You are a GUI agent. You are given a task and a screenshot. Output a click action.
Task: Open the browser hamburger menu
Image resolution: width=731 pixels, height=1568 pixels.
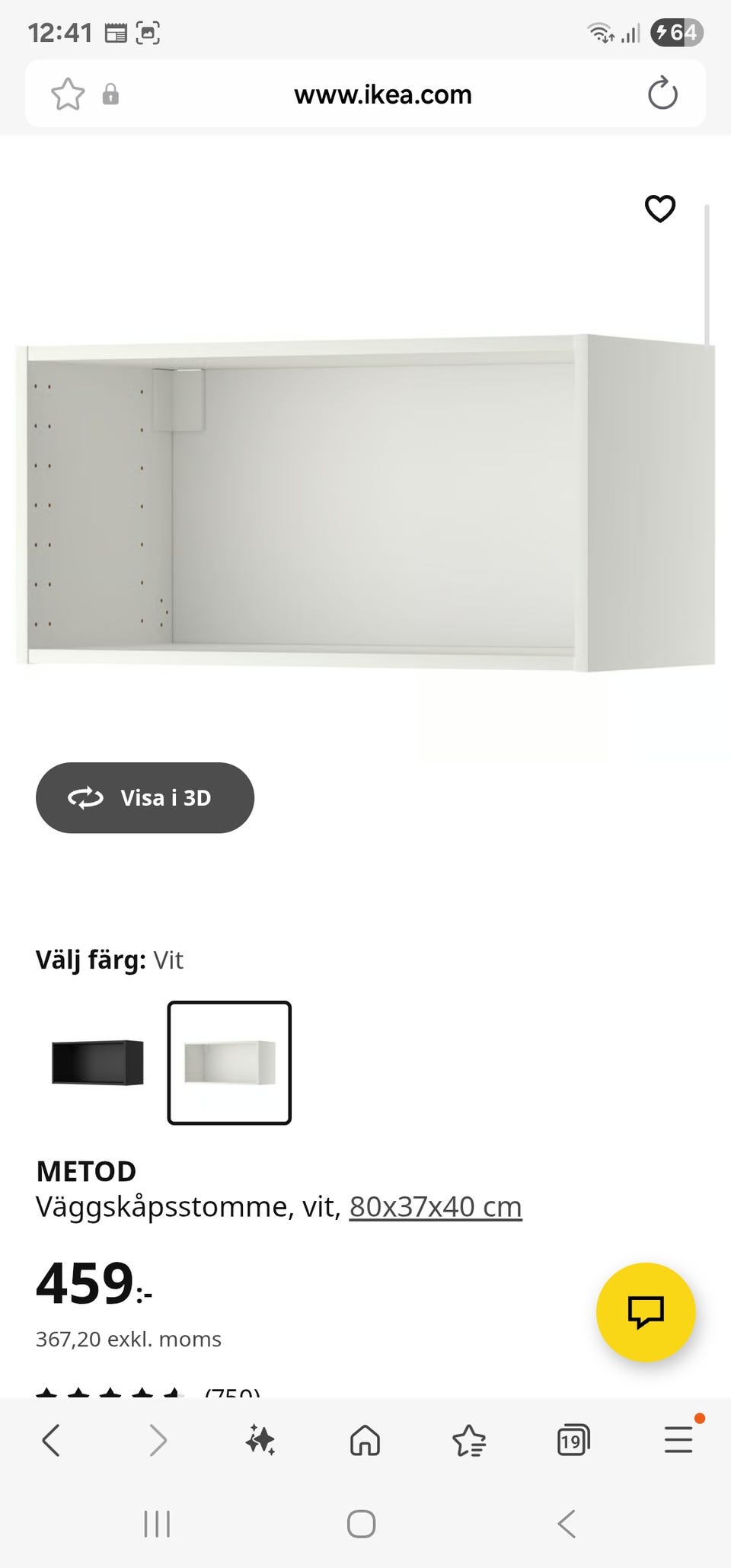[676, 1440]
